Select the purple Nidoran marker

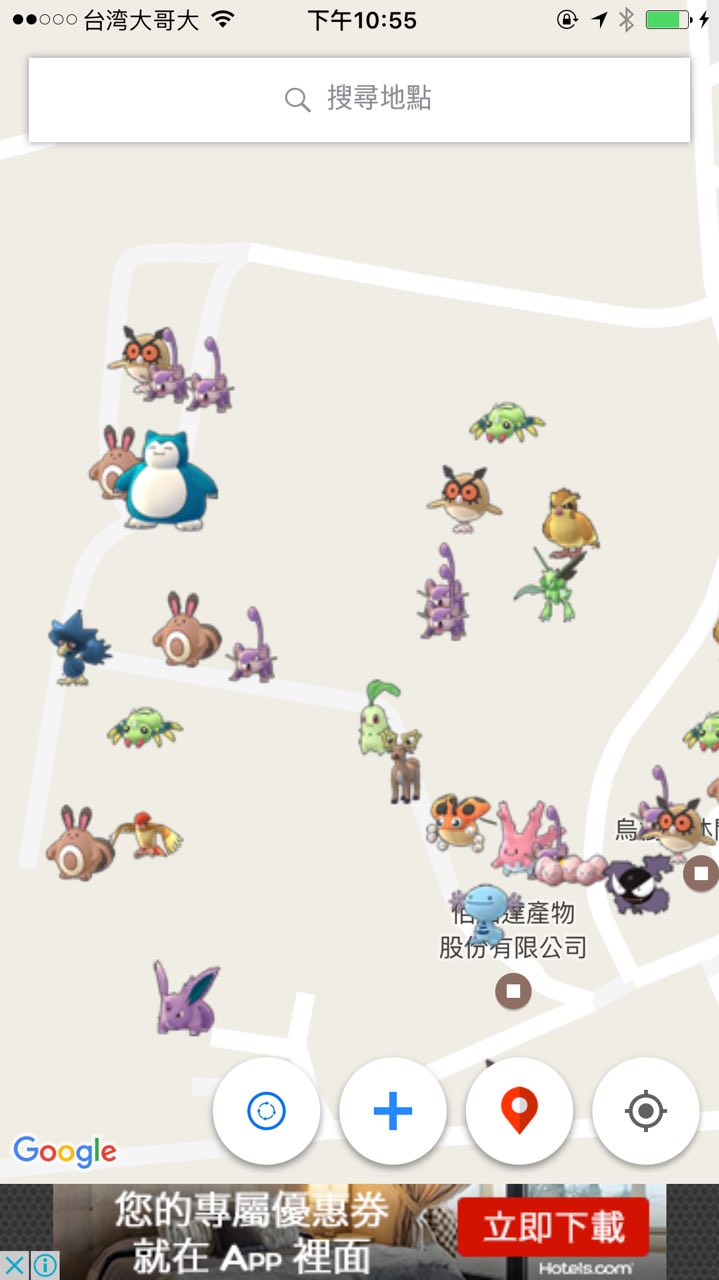(x=185, y=997)
